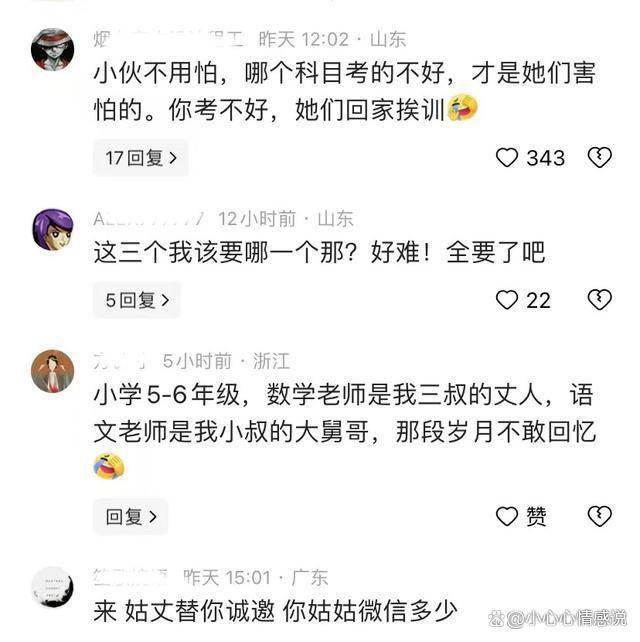Open avatar of the 昨天 15:01 广东 commenter
Image resolution: width=640 pixels, height=642 pixels.
pos(52,588)
